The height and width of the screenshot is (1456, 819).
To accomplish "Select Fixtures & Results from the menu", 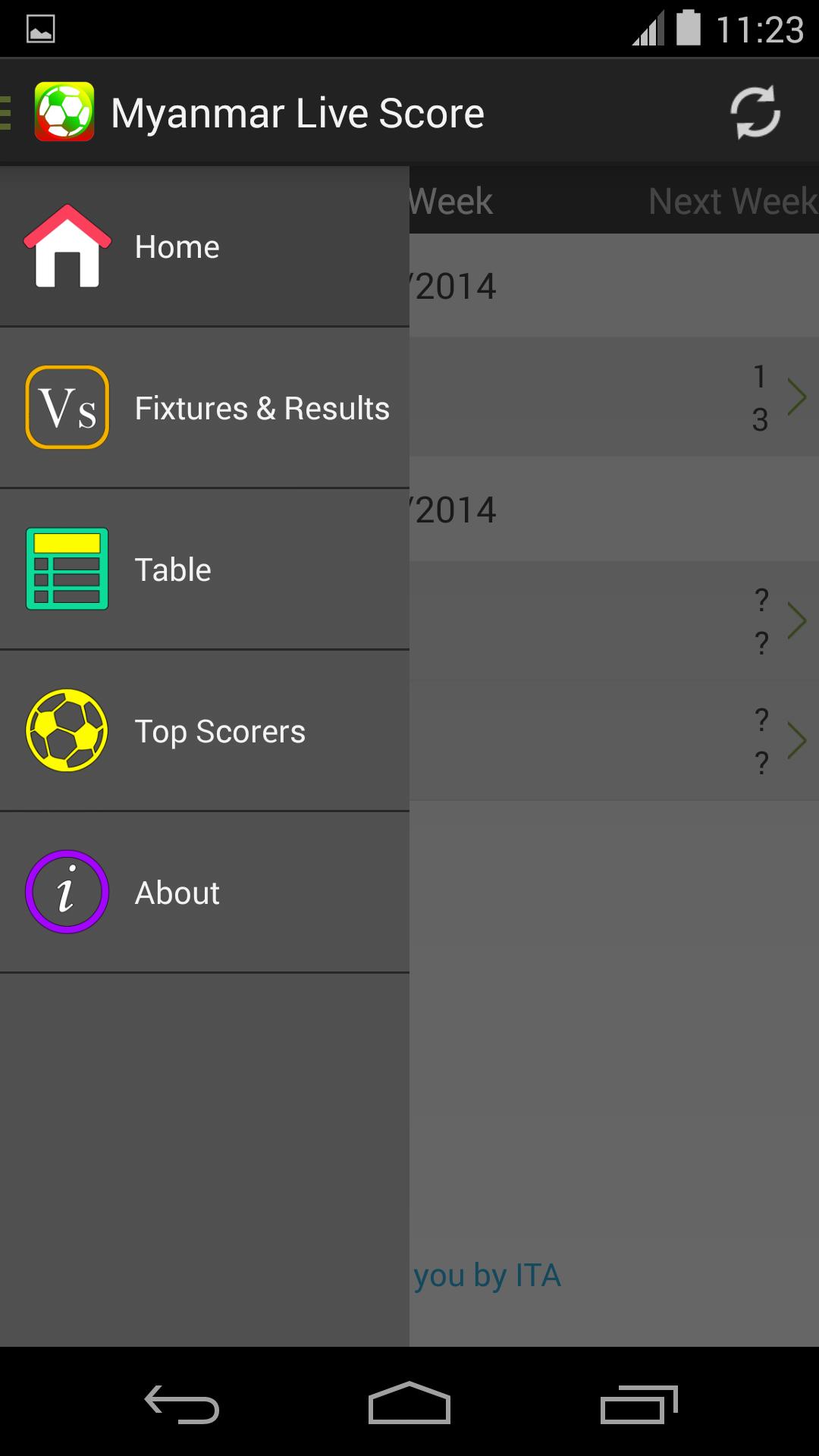I will pyautogui.click(x=261, y=407).
